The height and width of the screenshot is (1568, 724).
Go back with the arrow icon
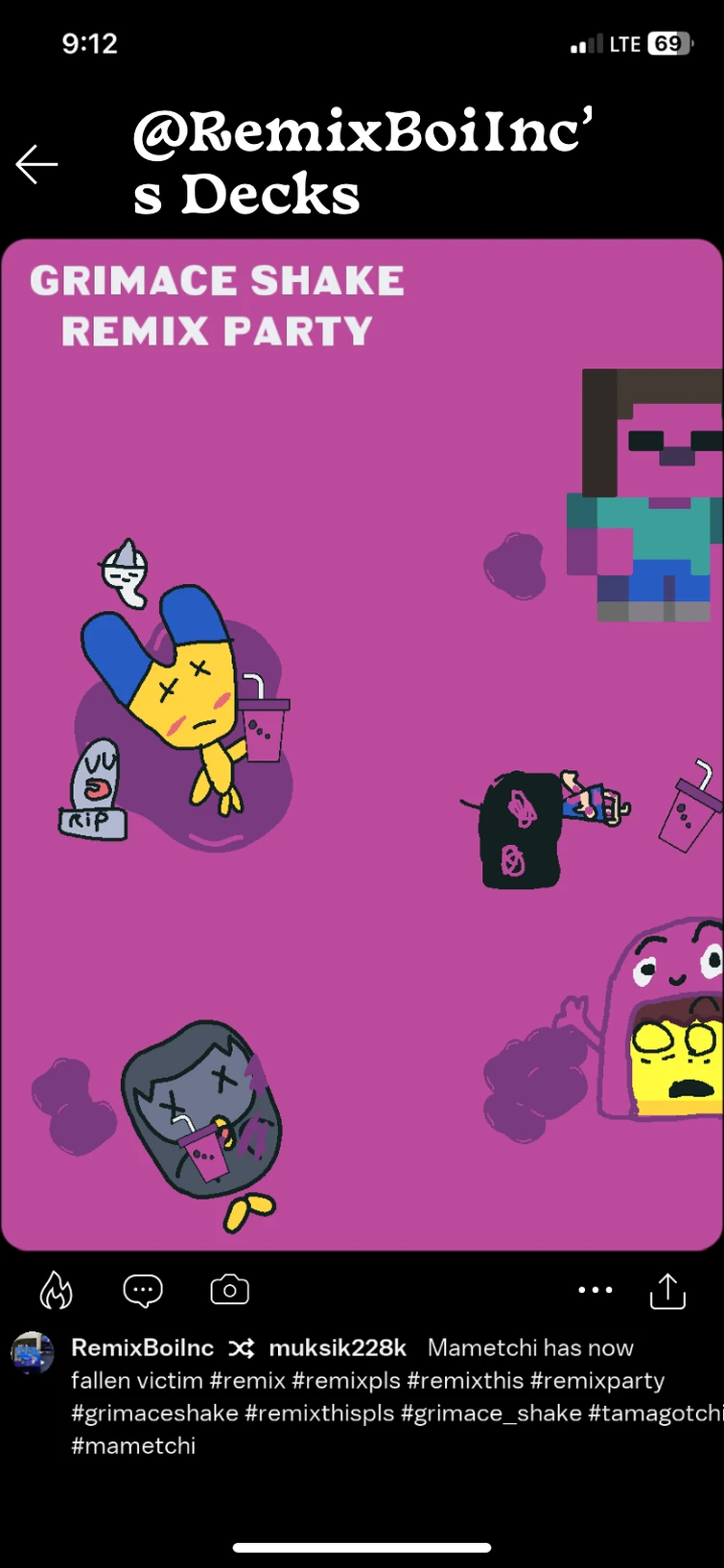[x=36, y=165]
